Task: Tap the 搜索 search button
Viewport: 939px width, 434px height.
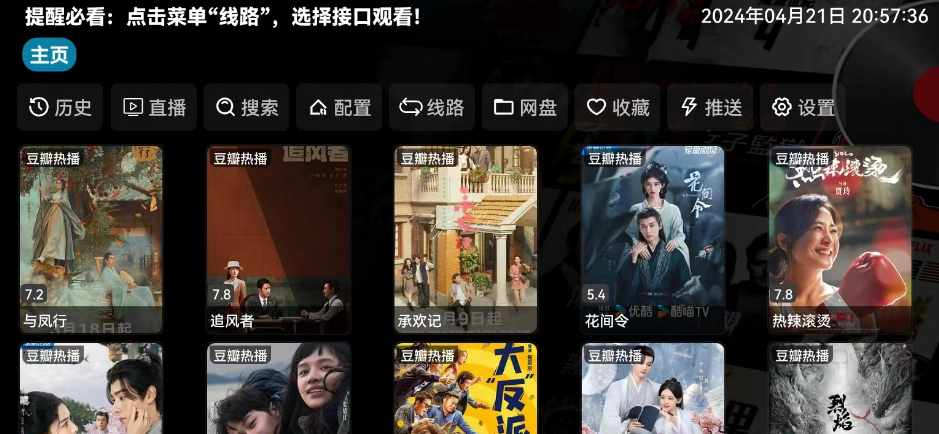Action: point(247,108)
